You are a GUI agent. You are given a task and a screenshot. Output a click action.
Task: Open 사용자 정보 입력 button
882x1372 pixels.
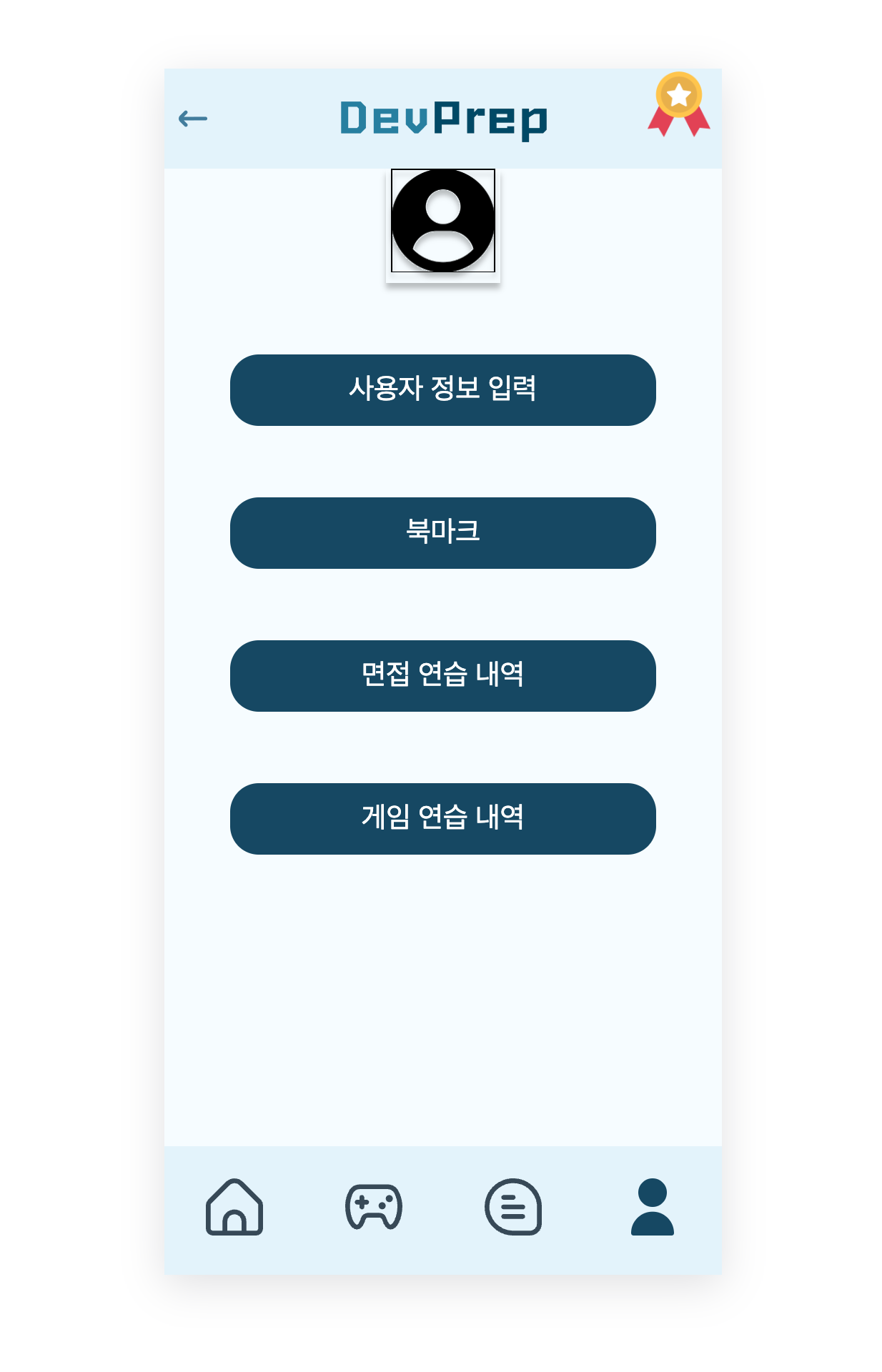pyautogui.click(x=442, y=390)
